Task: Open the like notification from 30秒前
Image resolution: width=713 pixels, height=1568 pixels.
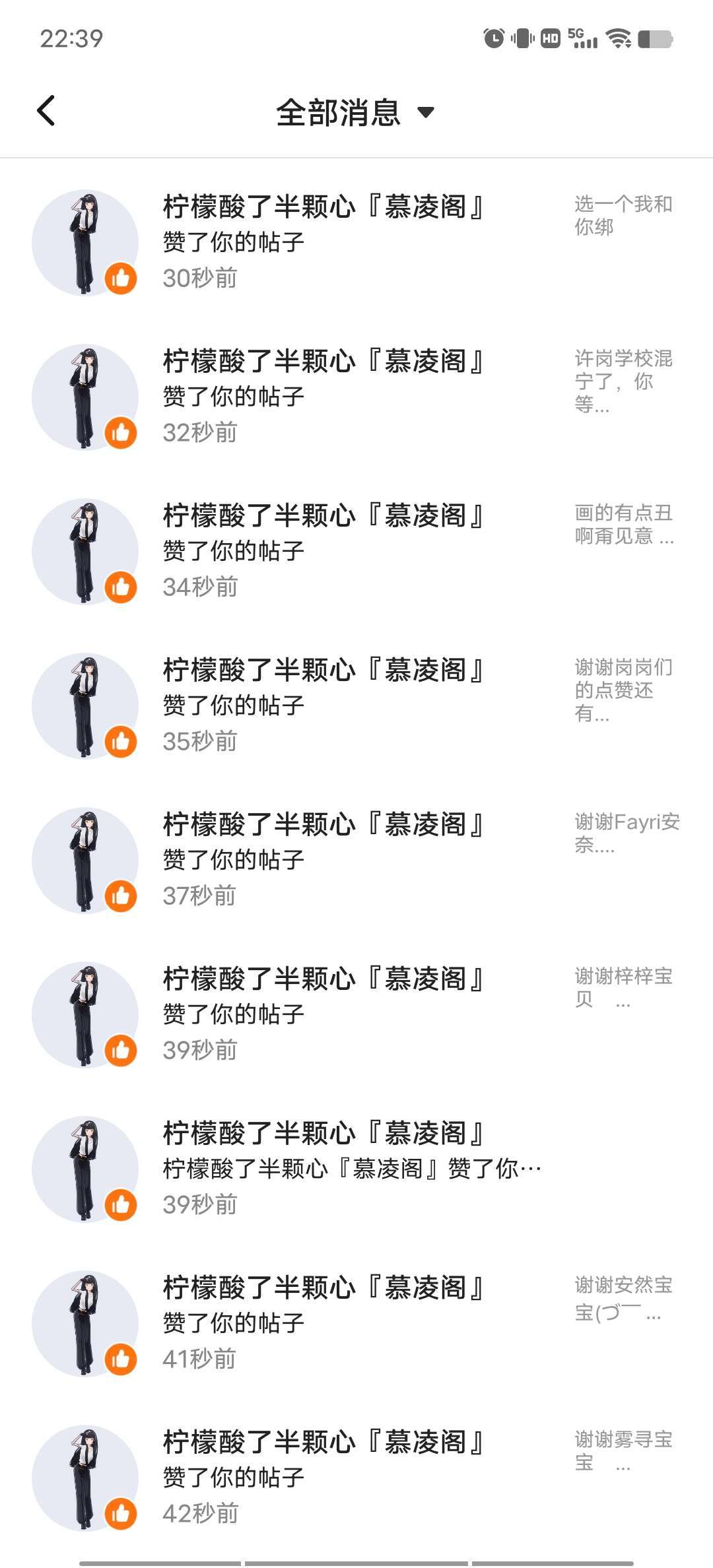Action: point(323,242)
